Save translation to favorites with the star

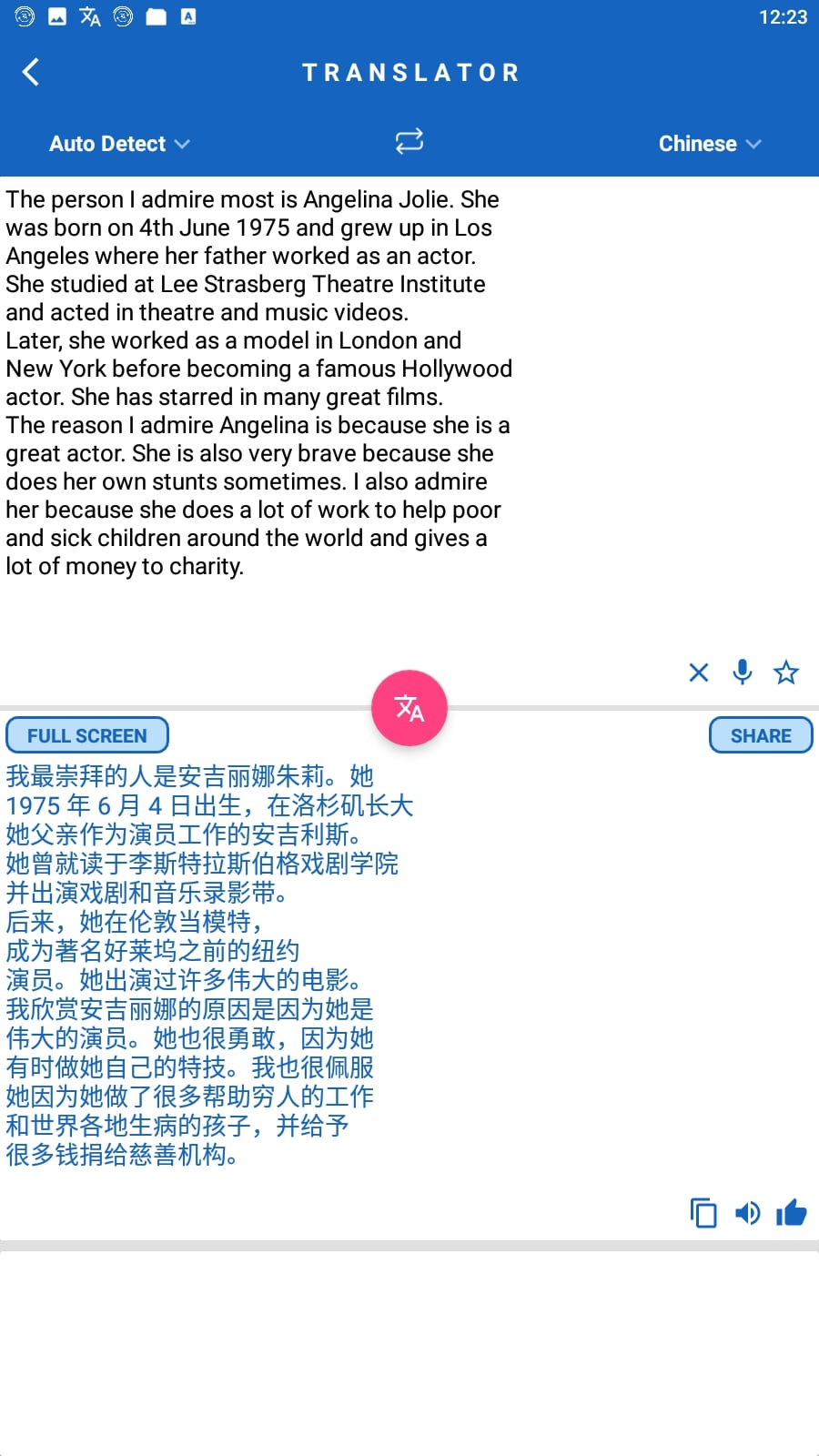pyautogui.click(x=786, y=672)
